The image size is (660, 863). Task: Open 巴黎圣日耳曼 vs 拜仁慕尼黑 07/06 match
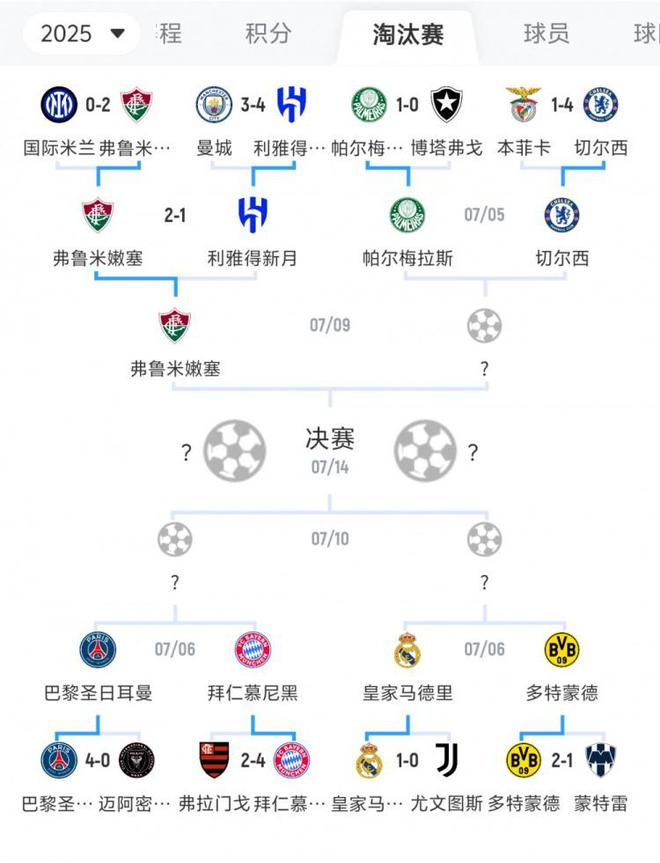pos(176,650)
